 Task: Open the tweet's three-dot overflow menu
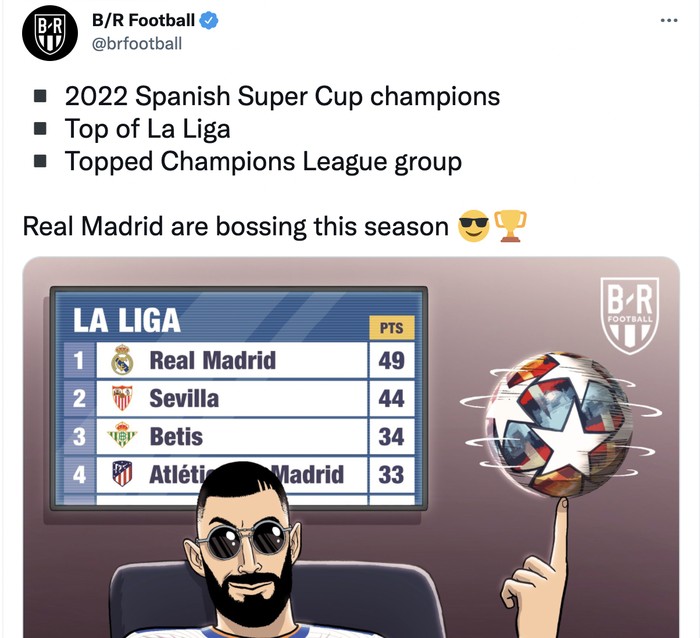pos(669,21)
